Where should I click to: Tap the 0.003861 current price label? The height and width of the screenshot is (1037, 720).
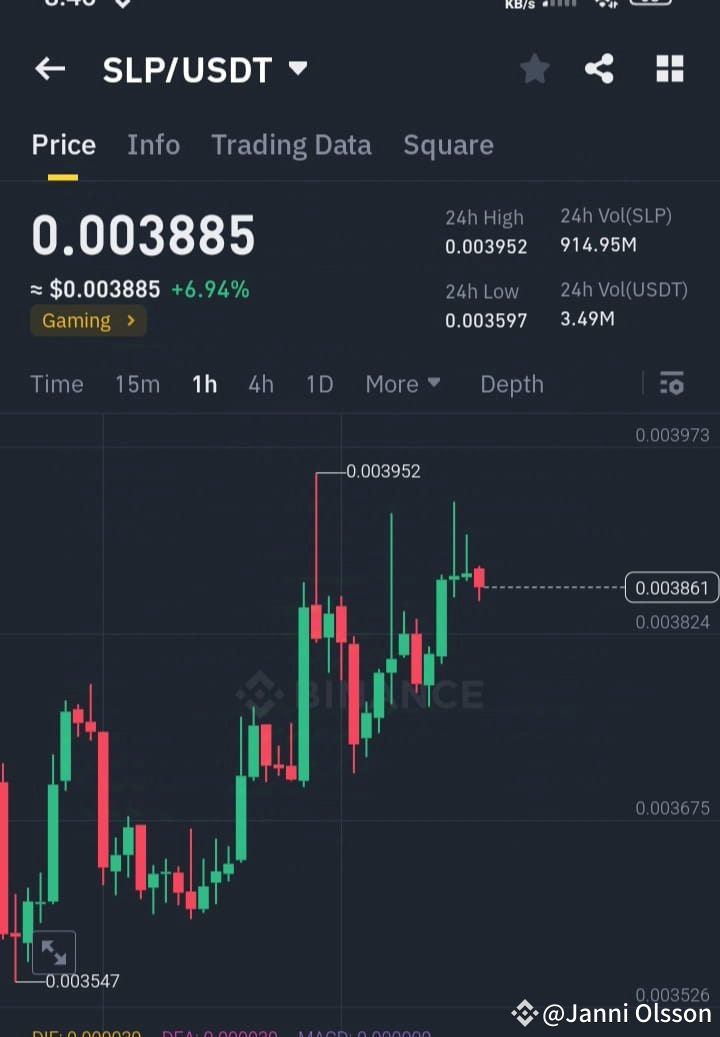671,588
